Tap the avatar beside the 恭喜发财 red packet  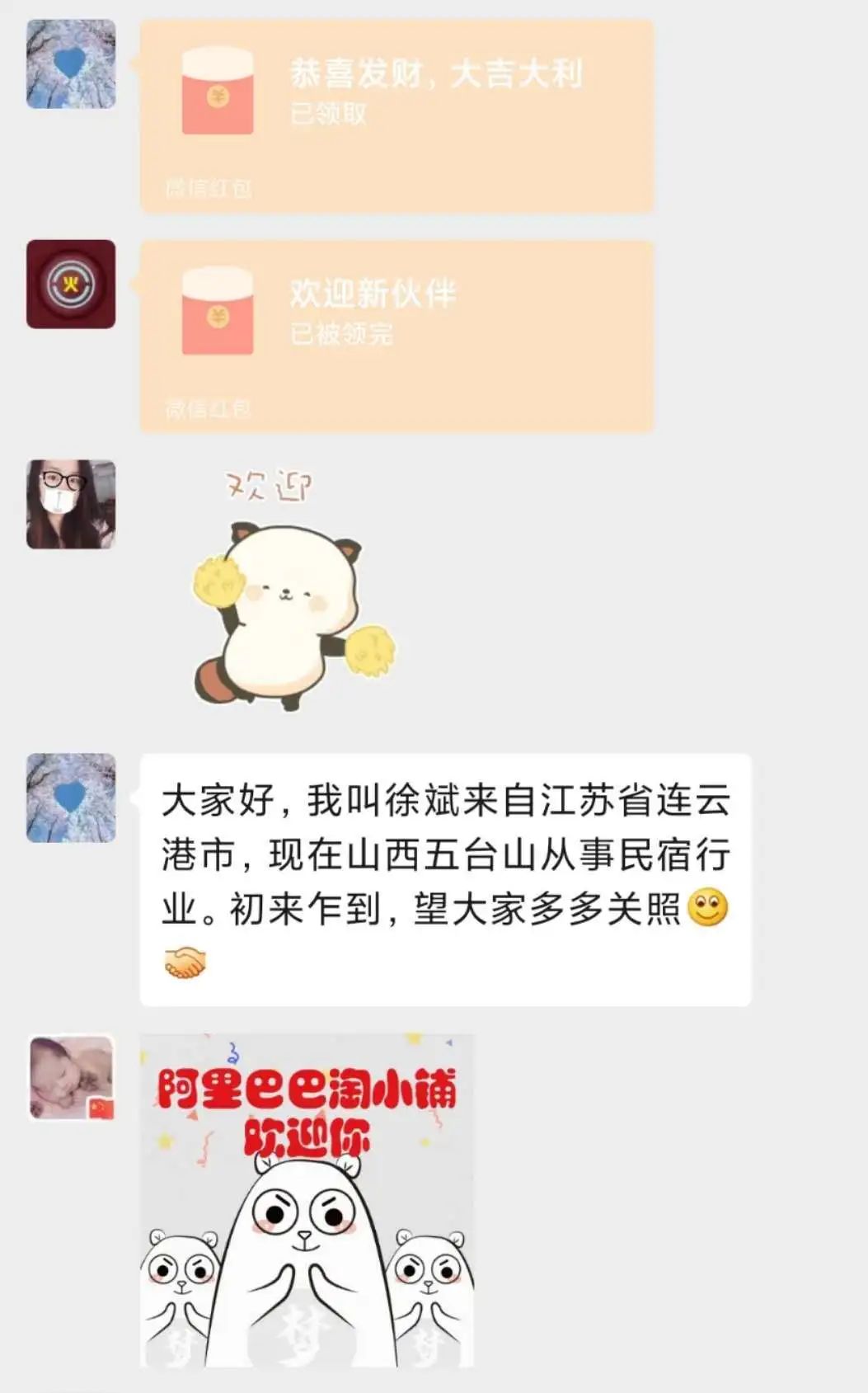pos(71,64)
